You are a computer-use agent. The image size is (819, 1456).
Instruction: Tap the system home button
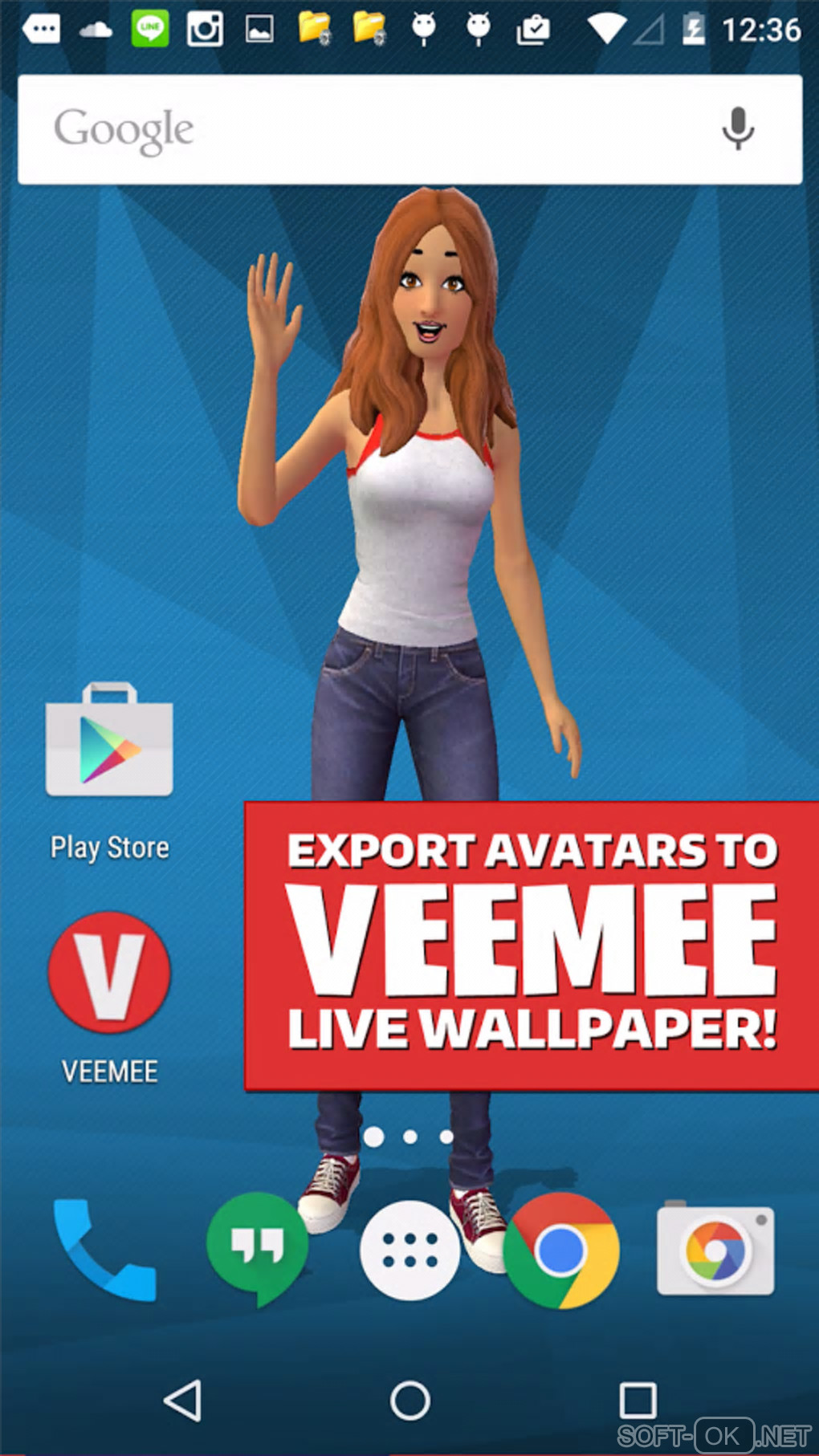tap(409, 1401)
